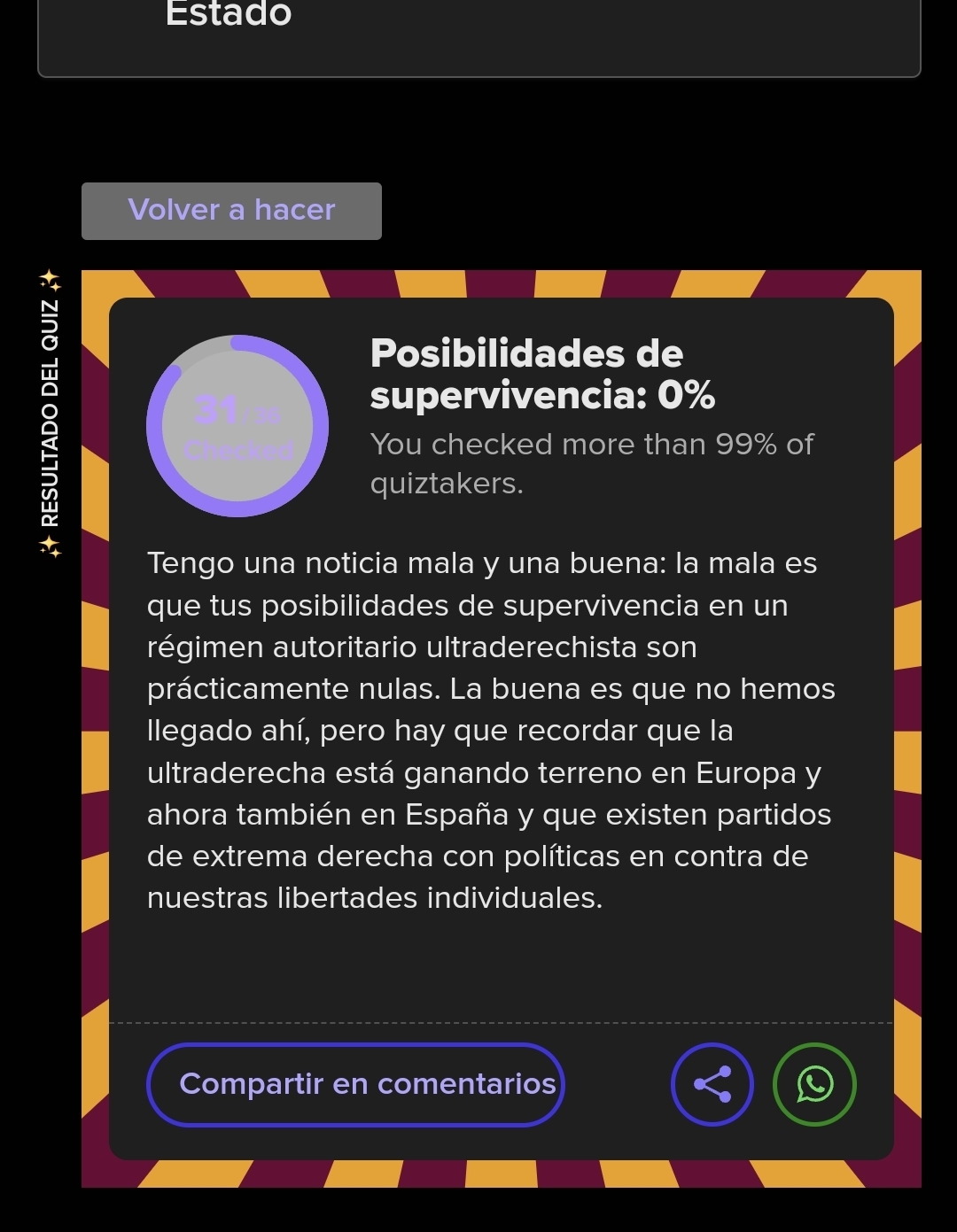Open the share icon for the quiz result
The image size is (957, 1232).
point(712,1084)
